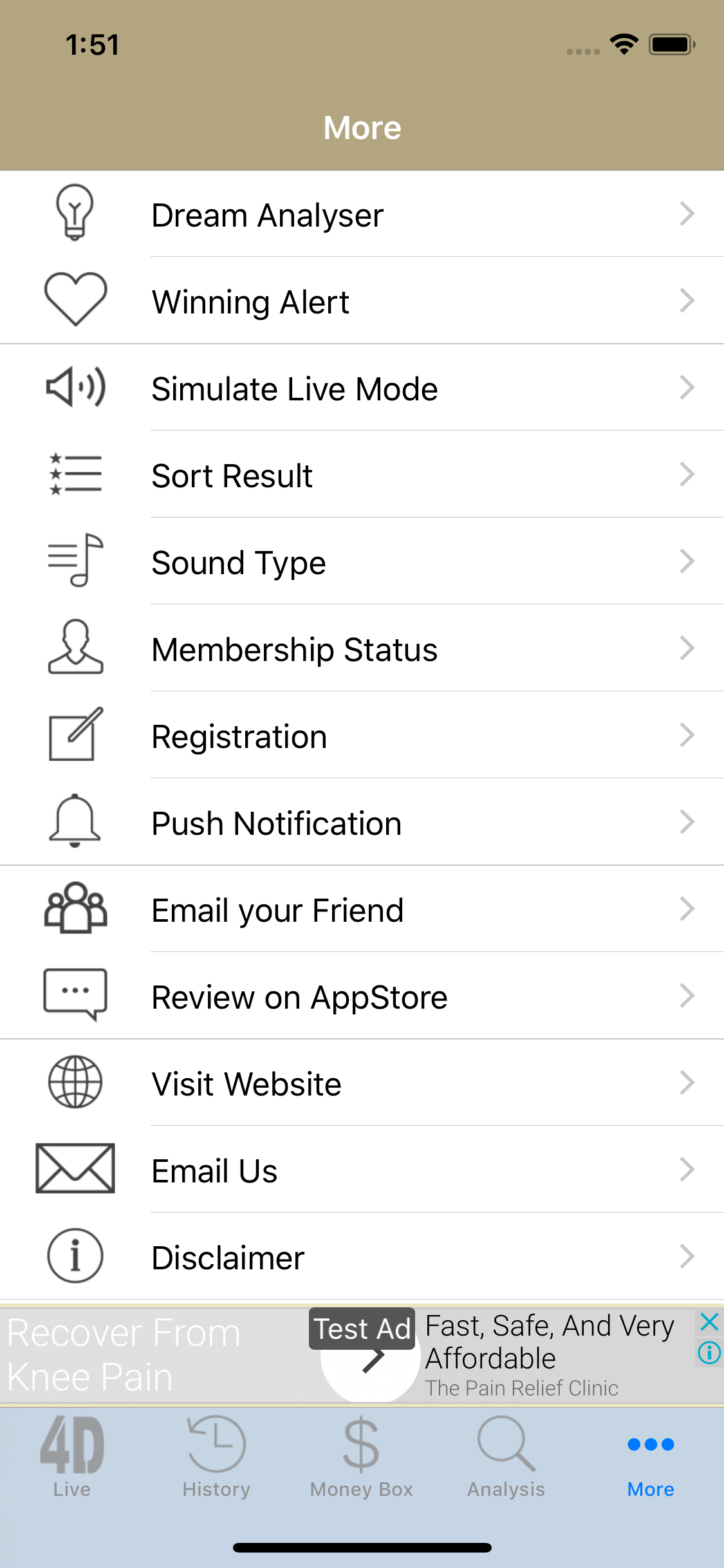
Task: Go to Registration
Action: point(362,735)
